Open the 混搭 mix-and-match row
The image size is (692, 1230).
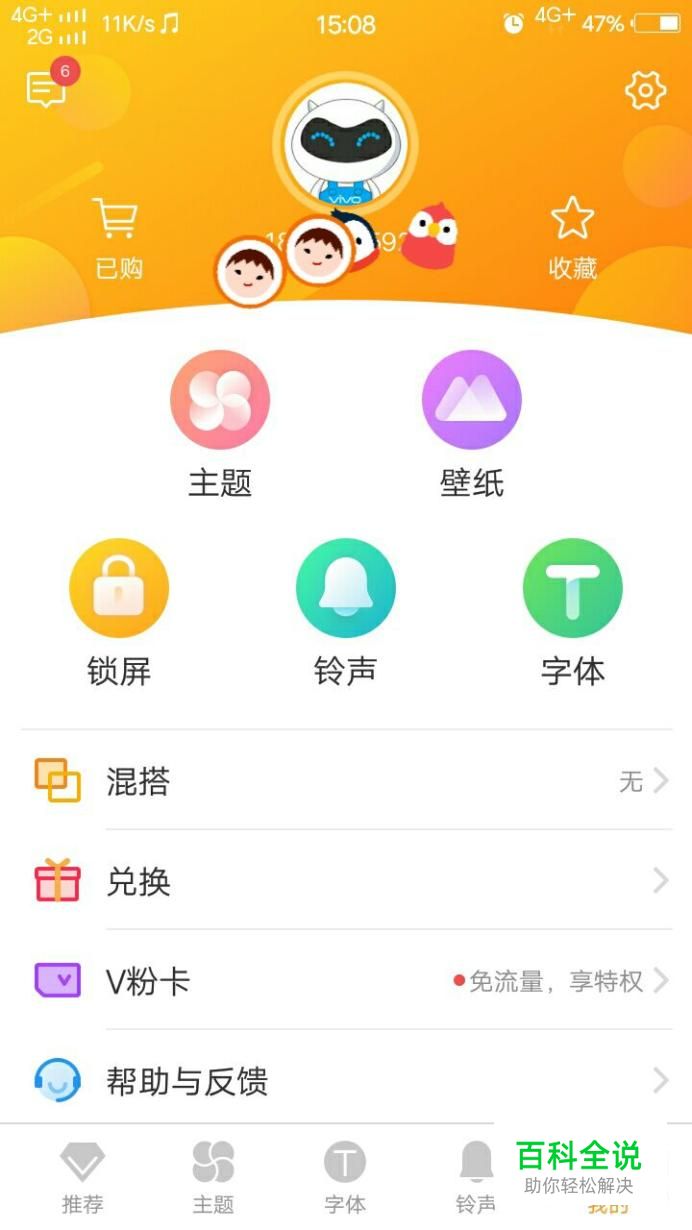(346, 781)
